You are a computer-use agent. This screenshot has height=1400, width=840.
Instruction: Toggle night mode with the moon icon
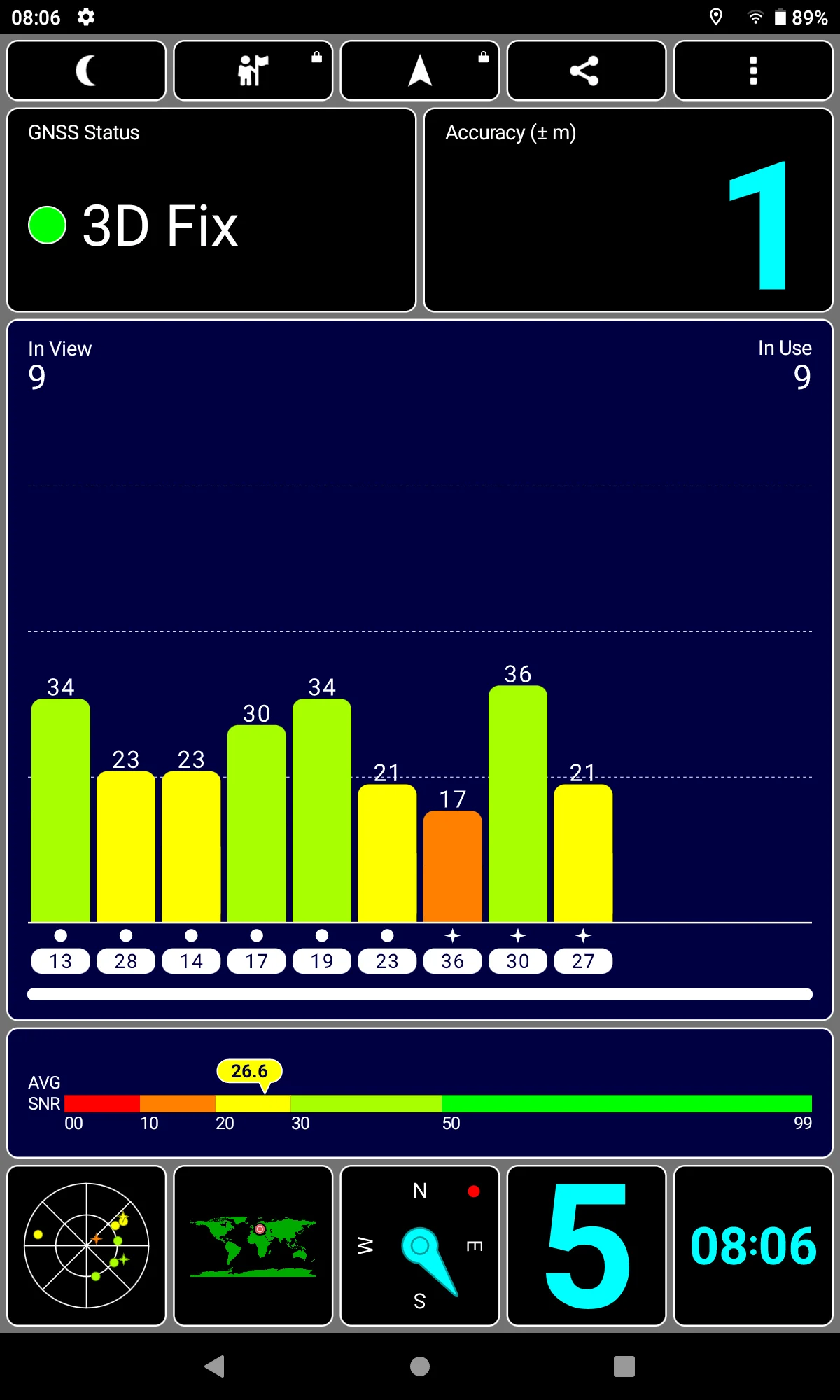click(x=86, y=71)
